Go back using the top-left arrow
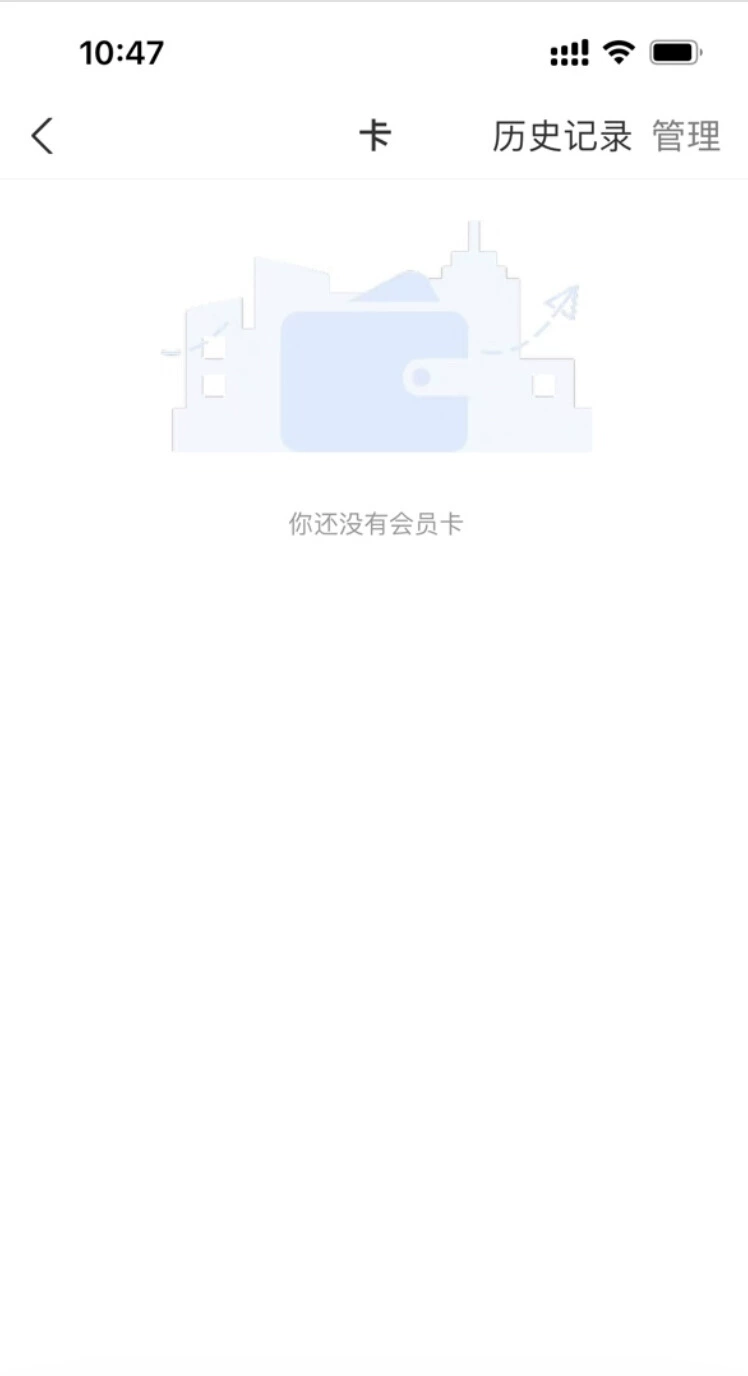The width and height of the screenshot is (748, 1376). (42, 136)
